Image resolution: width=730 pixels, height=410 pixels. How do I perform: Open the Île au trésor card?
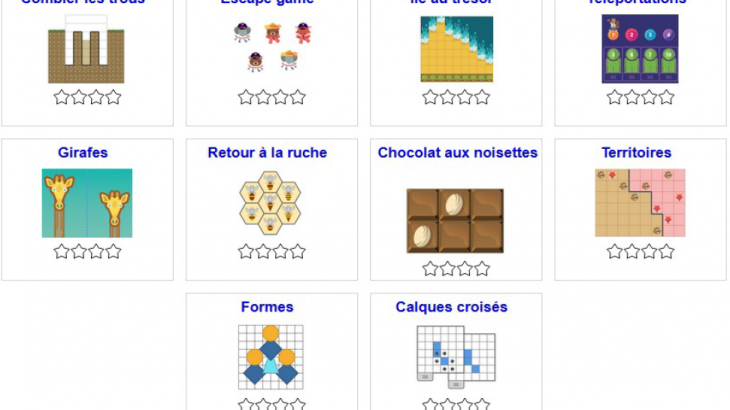click(x=456, y=48)
